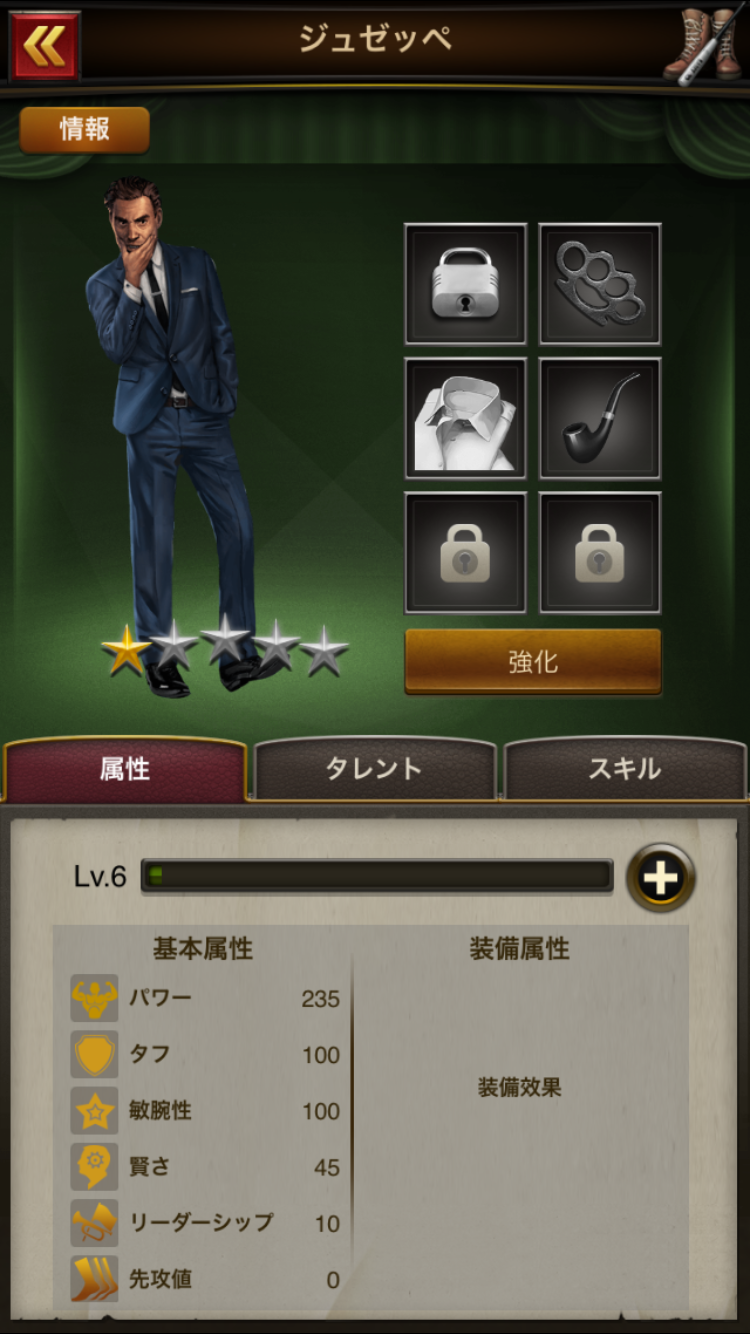
Task: Select the smoking pipe equipment slot
Action: 600,418
